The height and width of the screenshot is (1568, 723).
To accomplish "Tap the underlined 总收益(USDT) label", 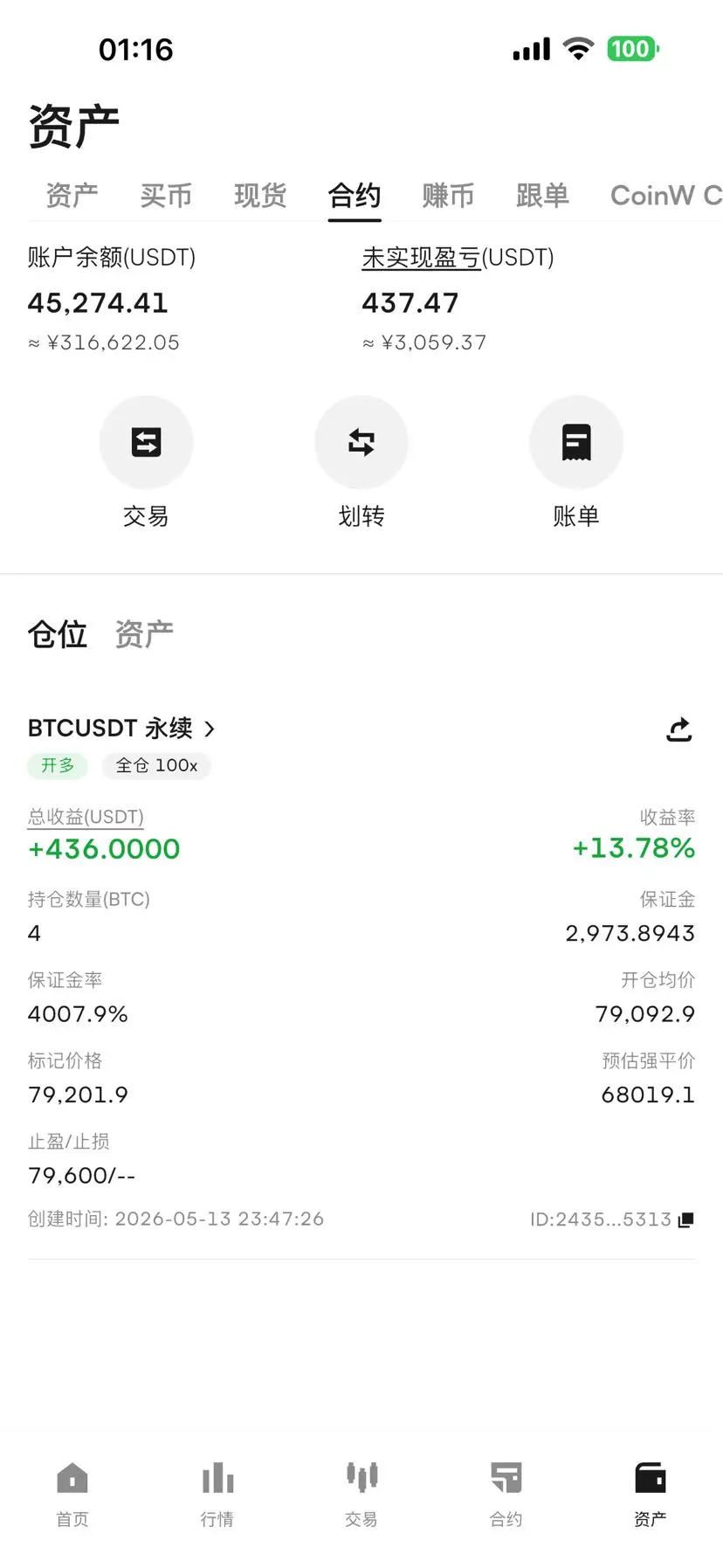I will [x=86, y=817].
